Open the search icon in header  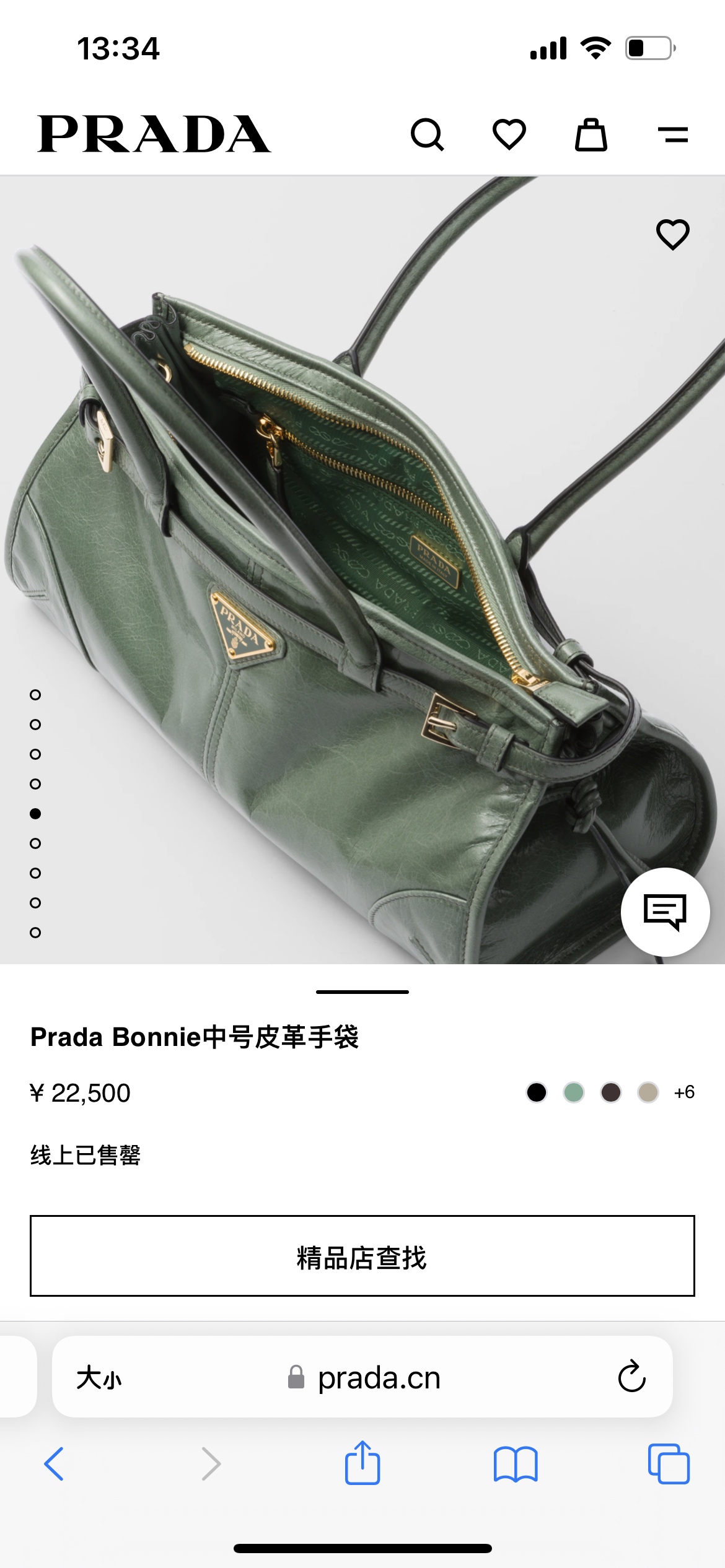(427, 134)
